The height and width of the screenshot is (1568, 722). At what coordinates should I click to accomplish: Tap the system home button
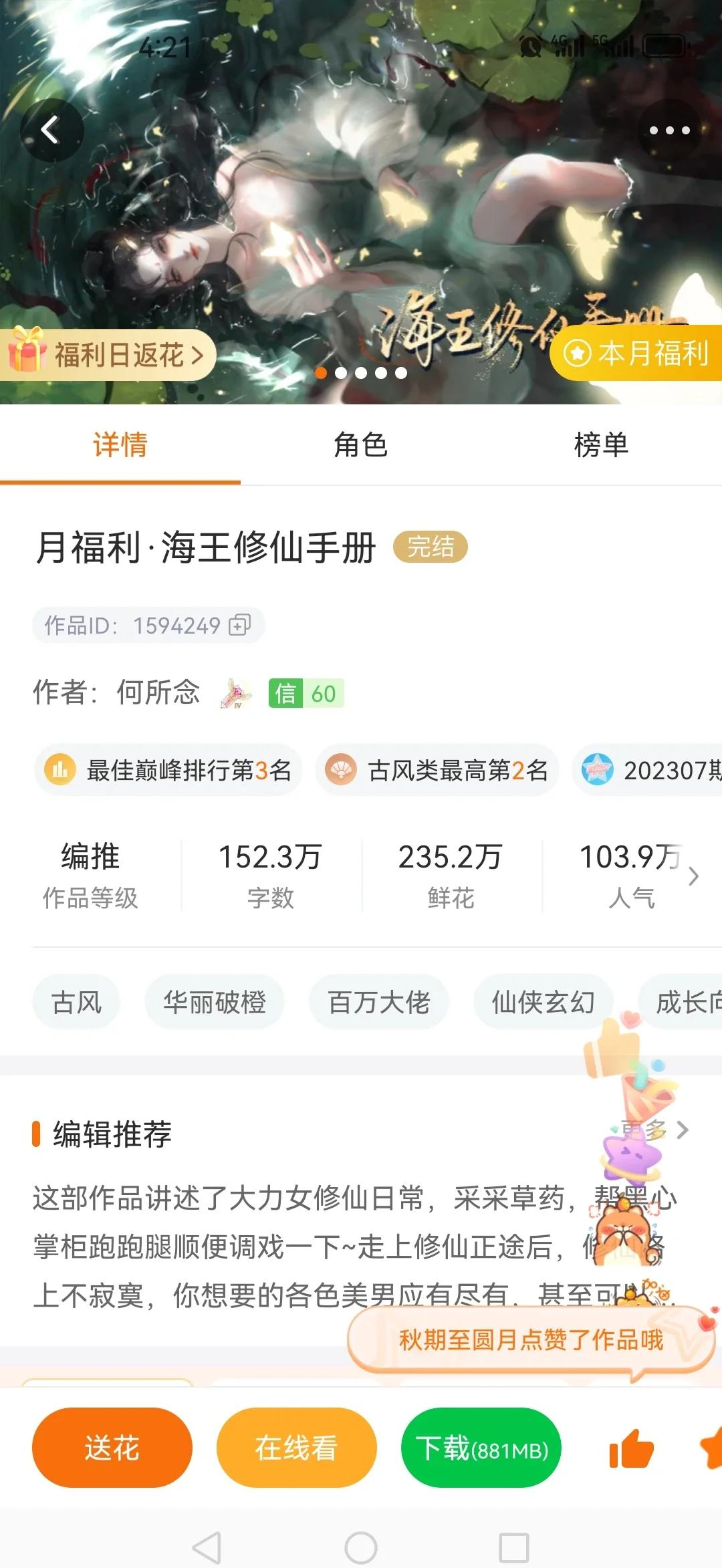tap(361, 1547)
